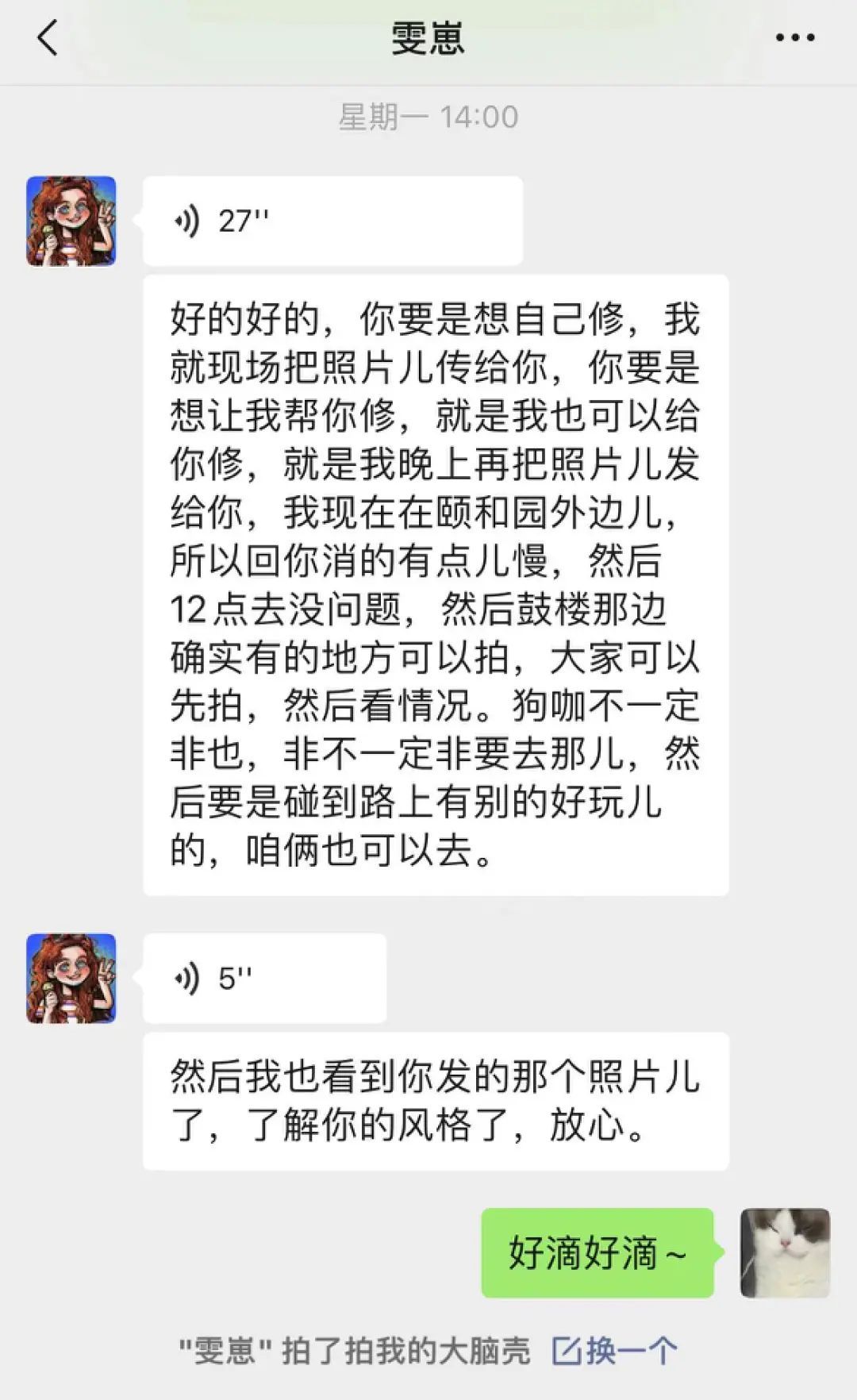This screenshot has width=857, height=1400.
Task: Open the contact's avatar beside the 27'' voice message
Action: coord(71,221)
